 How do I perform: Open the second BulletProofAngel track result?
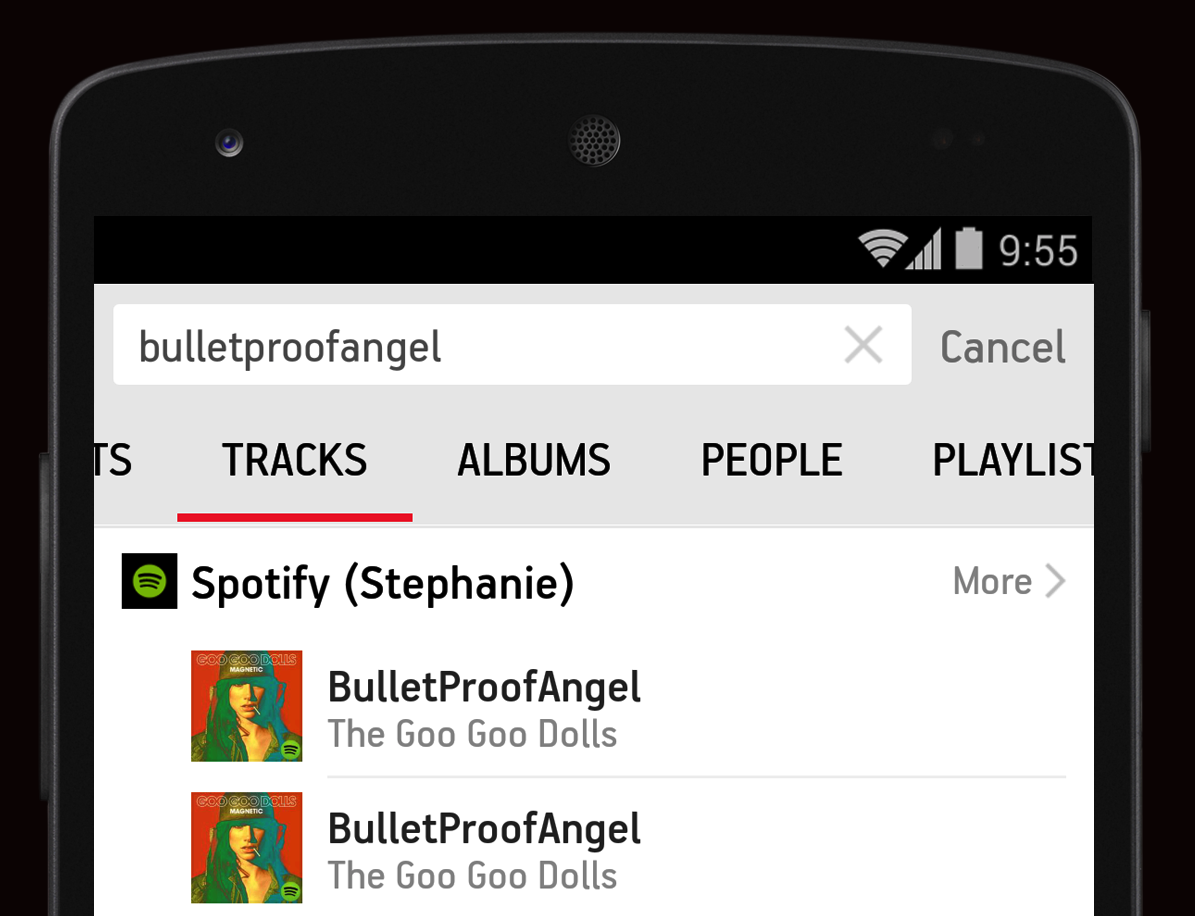point(600,850)
